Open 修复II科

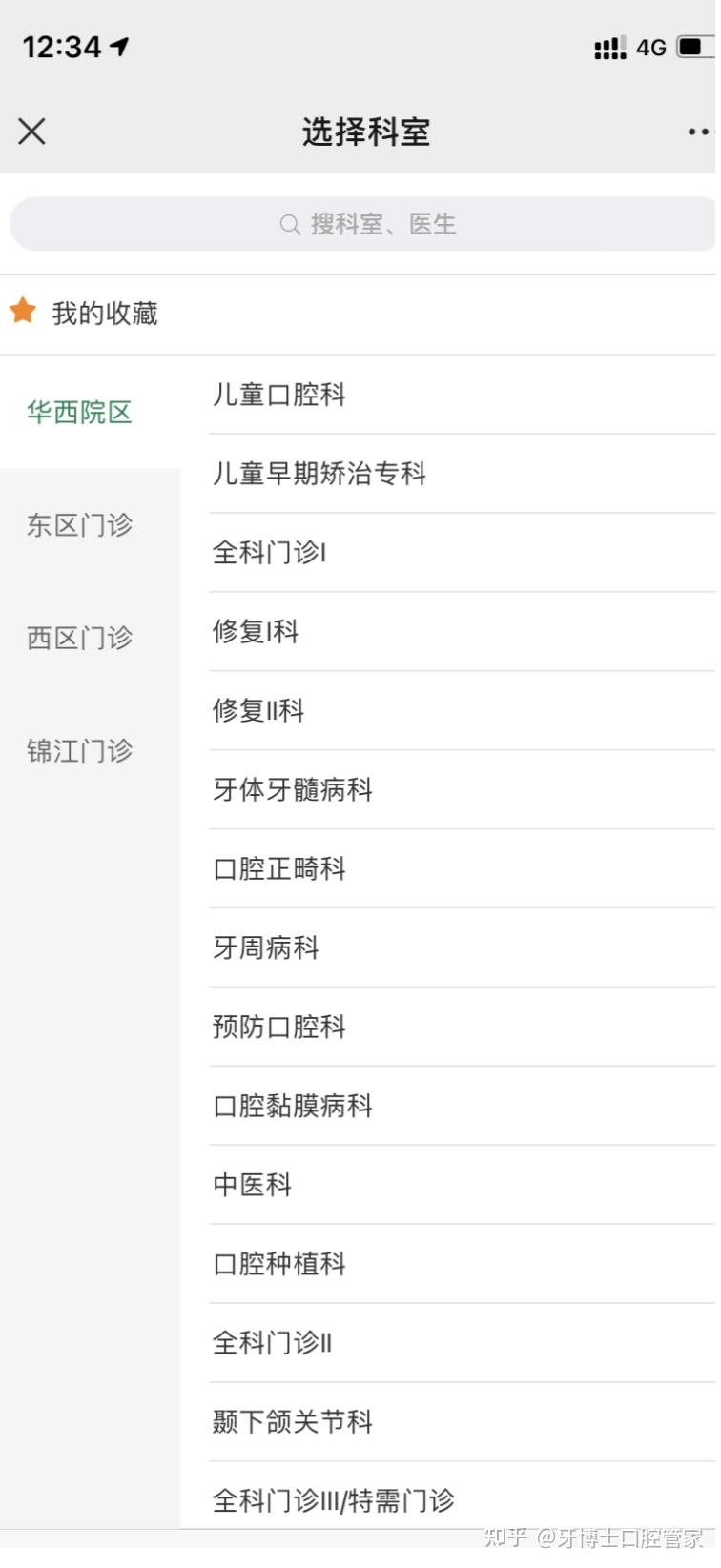pos(258,711)
